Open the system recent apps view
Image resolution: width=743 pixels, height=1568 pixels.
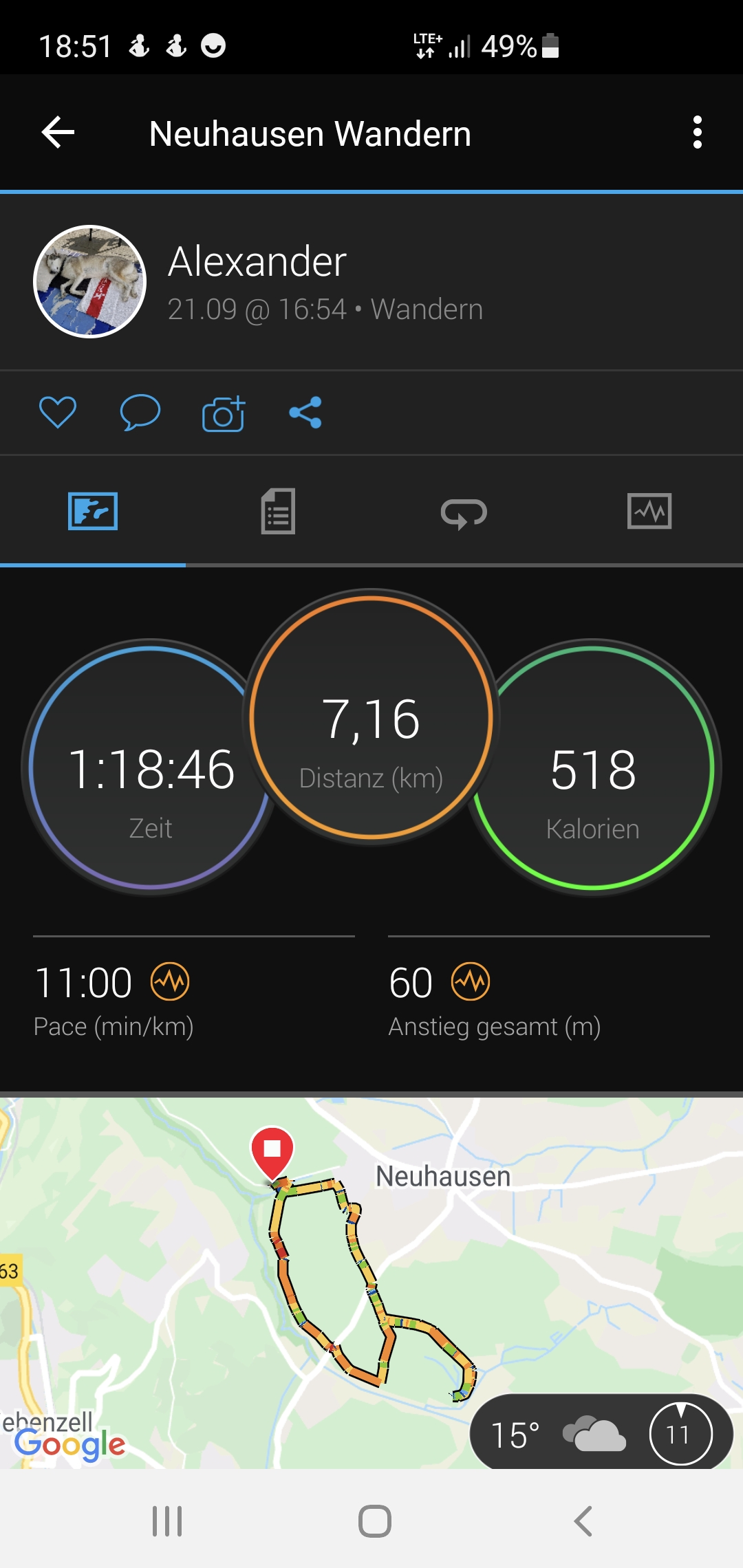(167, 1521)
